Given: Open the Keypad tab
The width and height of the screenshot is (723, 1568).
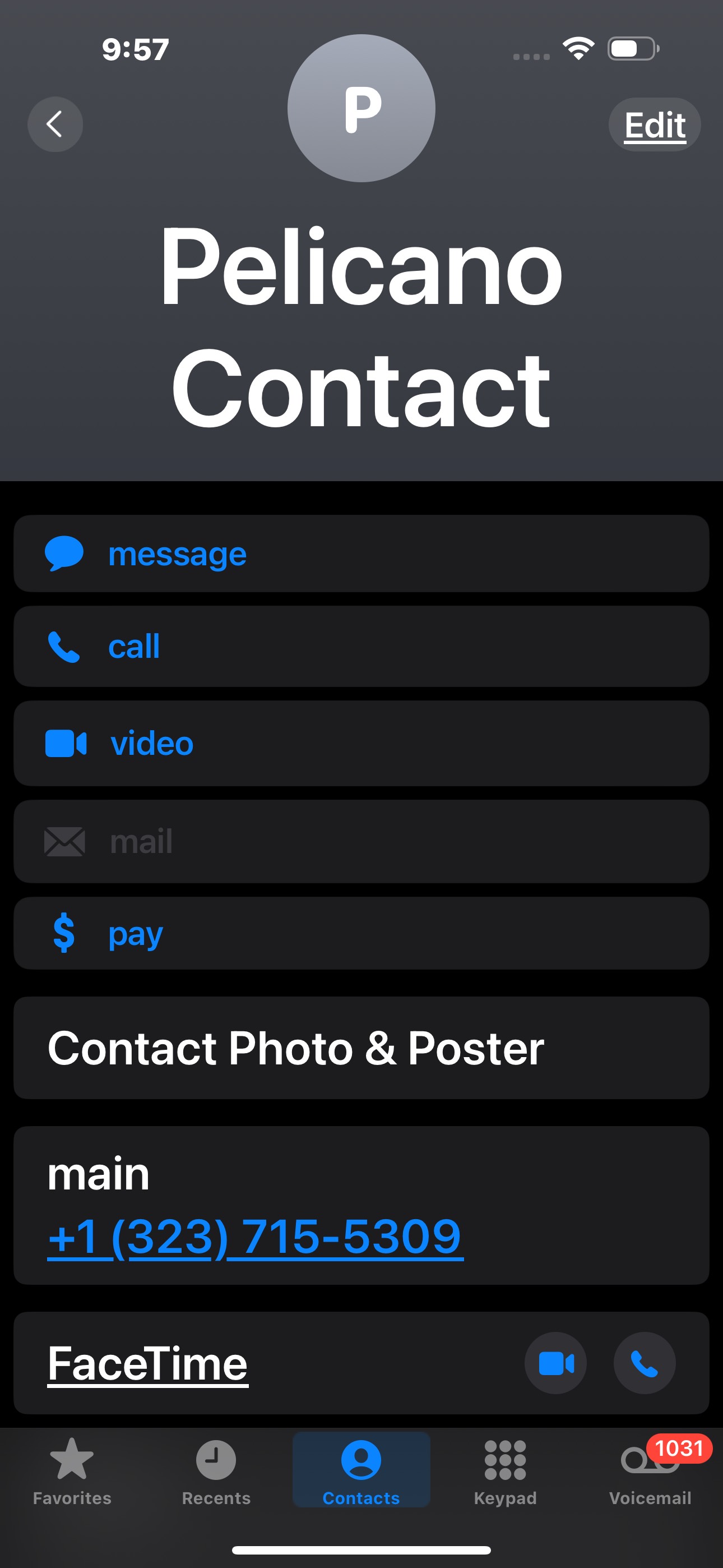Looking at the screenshot, I should point(505,1470).
